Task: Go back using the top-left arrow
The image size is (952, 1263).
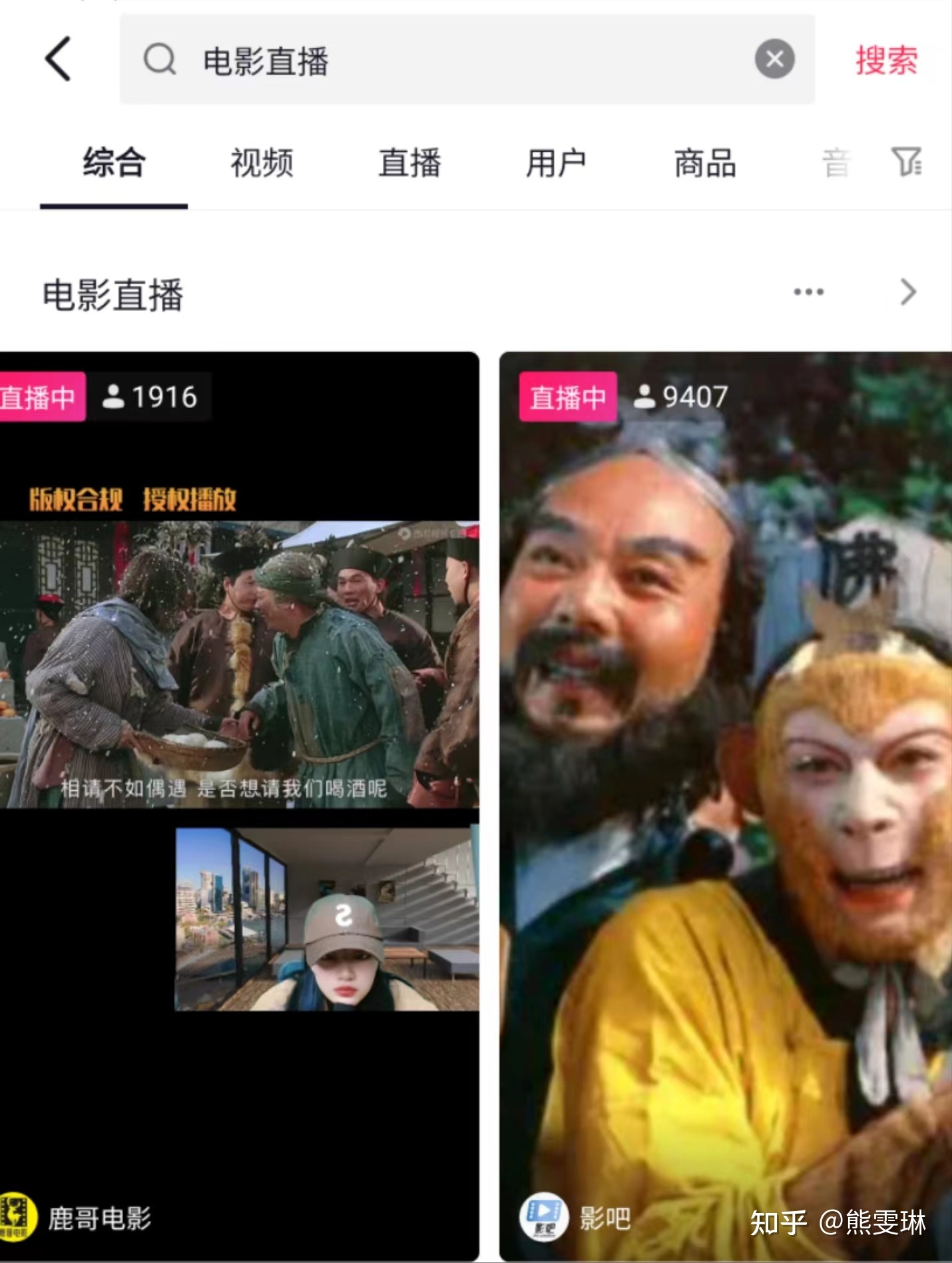Action: [x=58, y=59]
